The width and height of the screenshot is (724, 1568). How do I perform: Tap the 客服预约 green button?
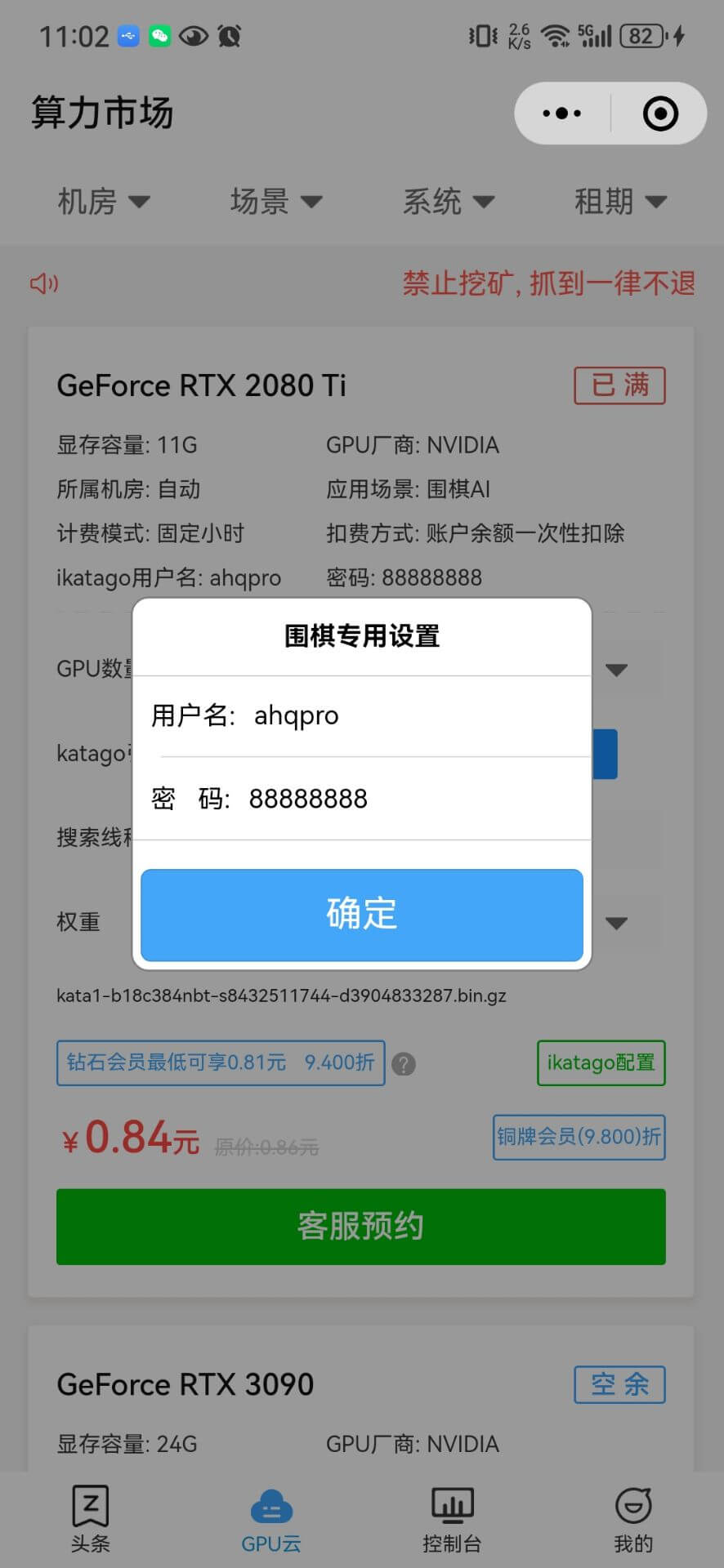[x=360, y=1227]
